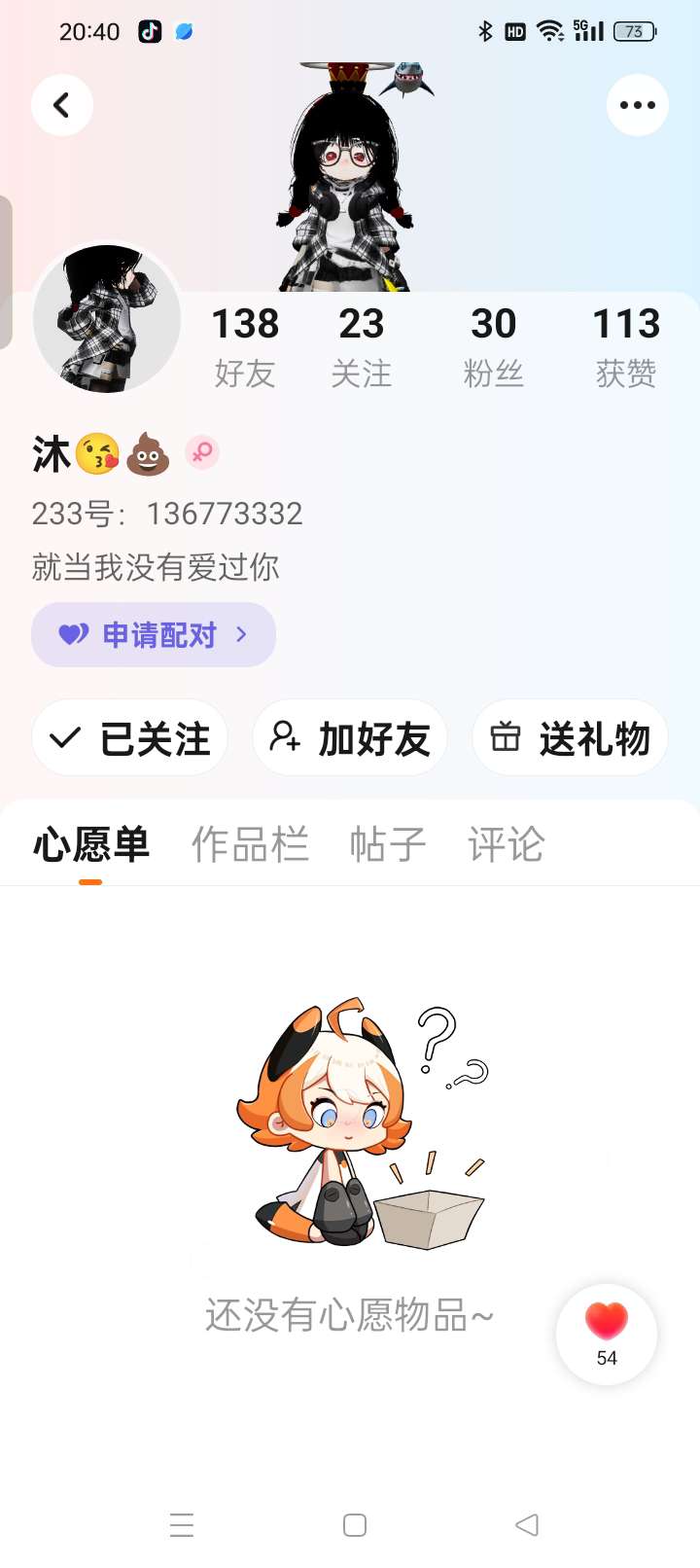
Task: Switch to the 帖子 tab
Action: tap(388, 844)
